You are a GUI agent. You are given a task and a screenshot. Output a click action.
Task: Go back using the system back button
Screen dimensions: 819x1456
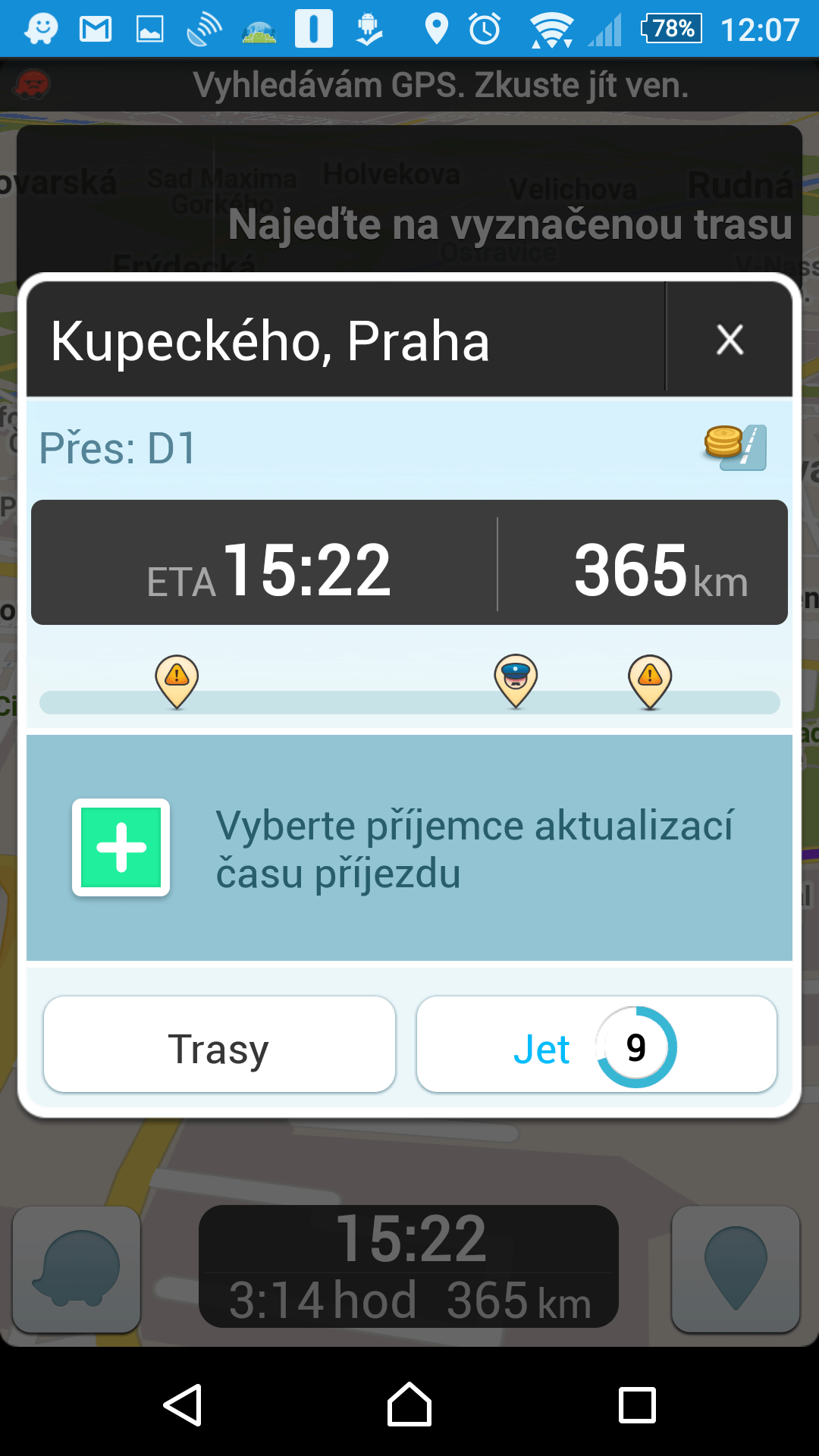[183, 1405]
